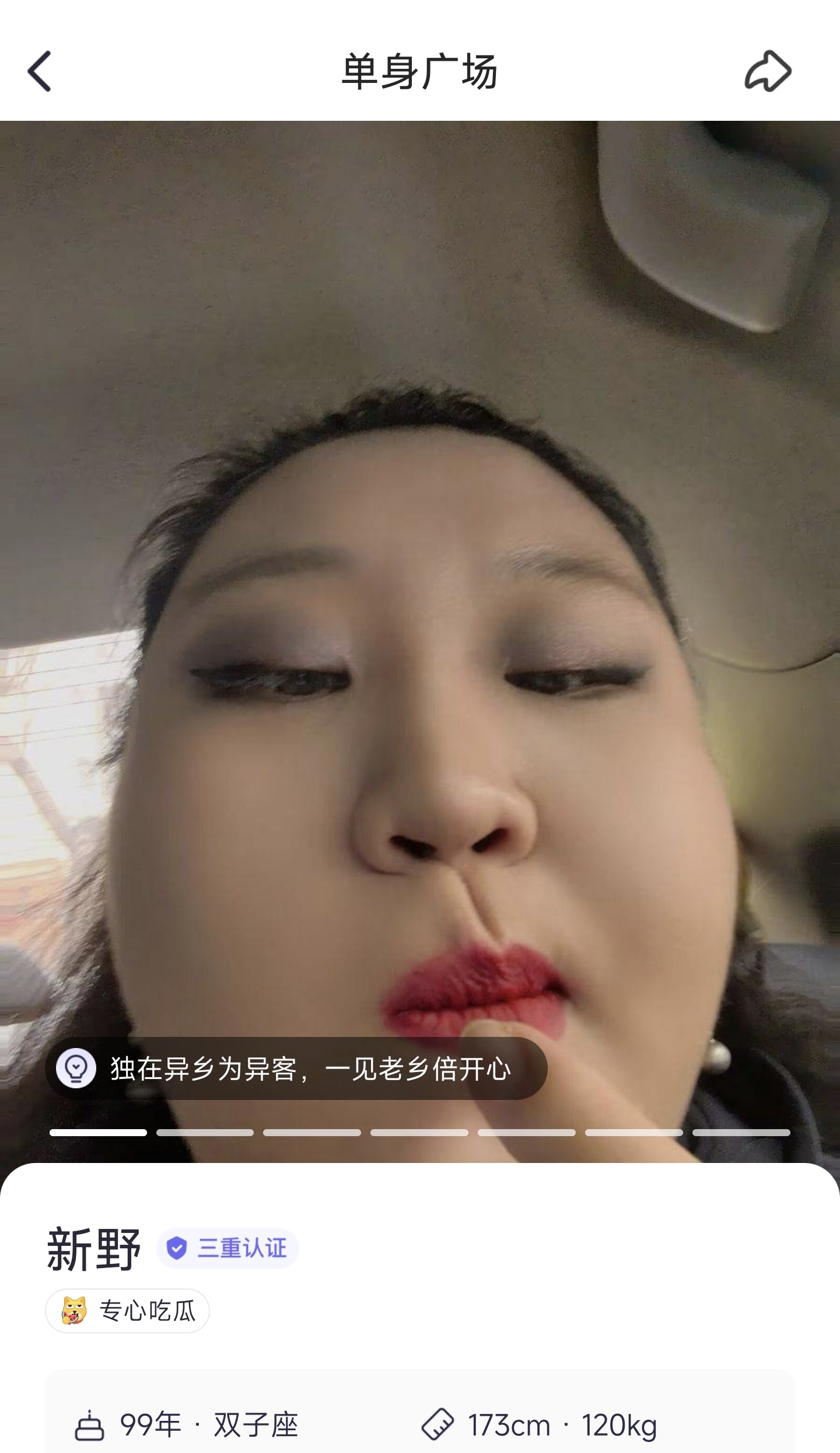The image size is (840, 1453).
Task: Share this profile via the arrow icon
Action: click(x=768, y=71)
